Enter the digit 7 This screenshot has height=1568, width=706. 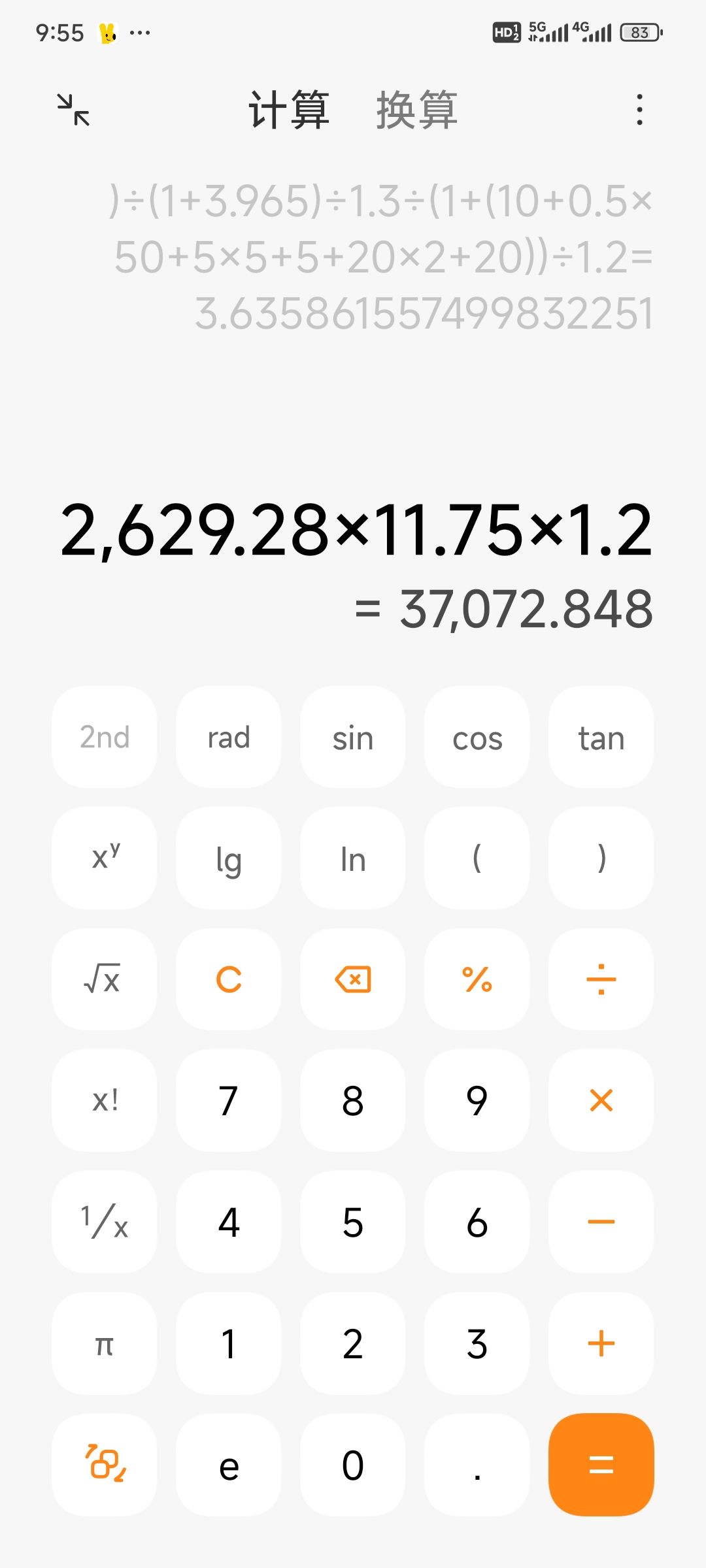pyautogui.click(x=229, y=1101)
